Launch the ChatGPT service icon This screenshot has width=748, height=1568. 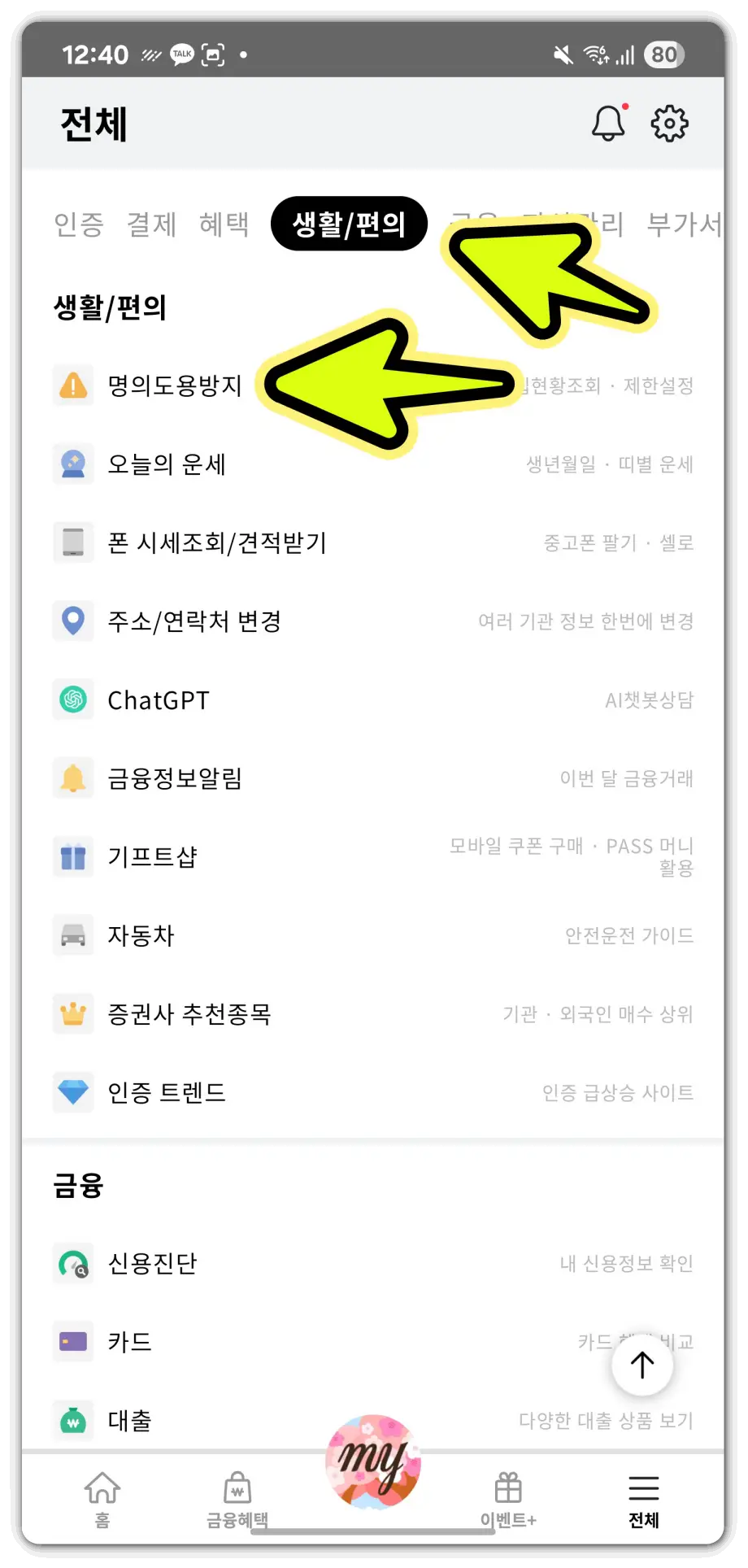tap(73, 699)
